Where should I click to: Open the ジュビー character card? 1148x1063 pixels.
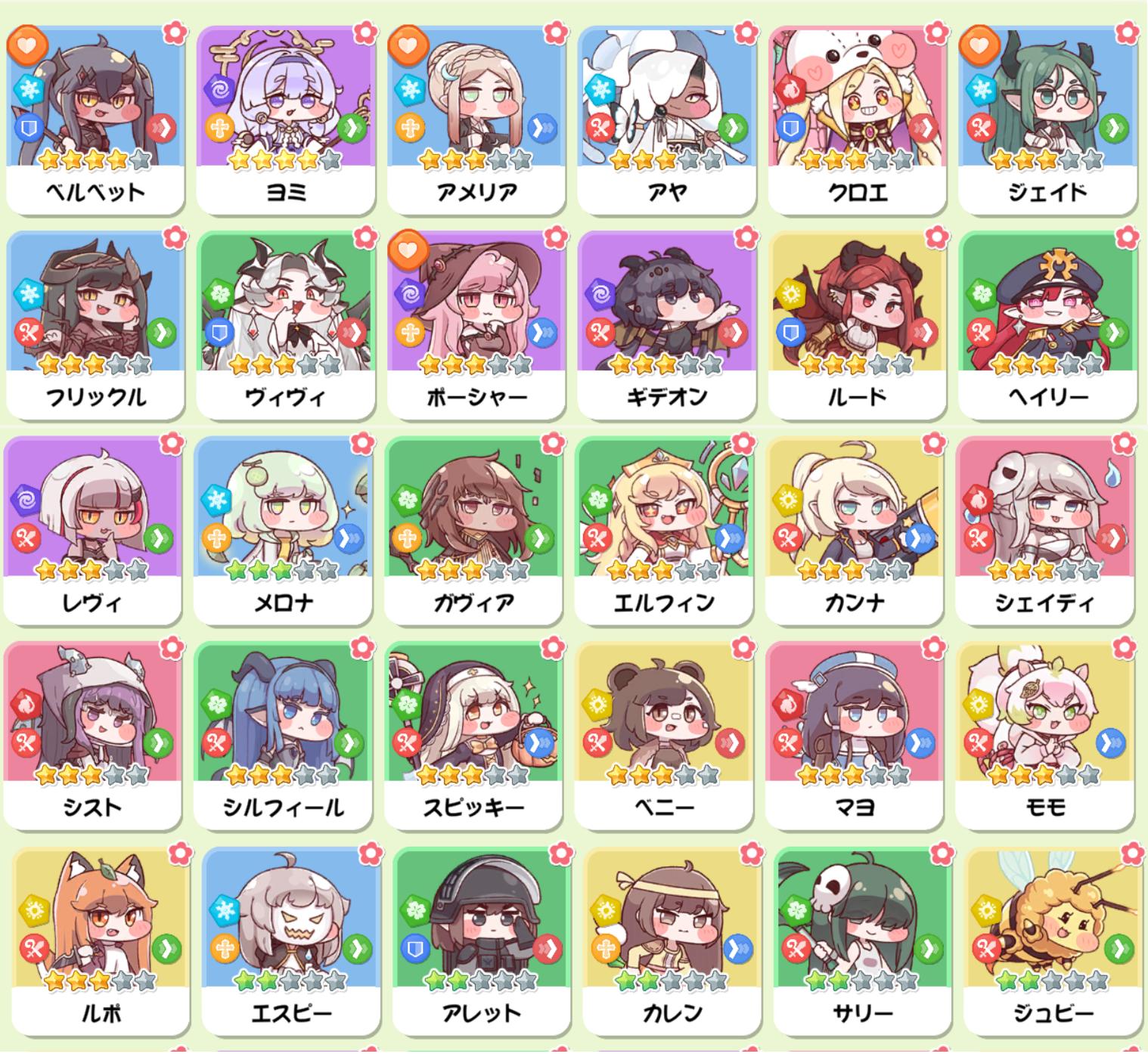1053,940
